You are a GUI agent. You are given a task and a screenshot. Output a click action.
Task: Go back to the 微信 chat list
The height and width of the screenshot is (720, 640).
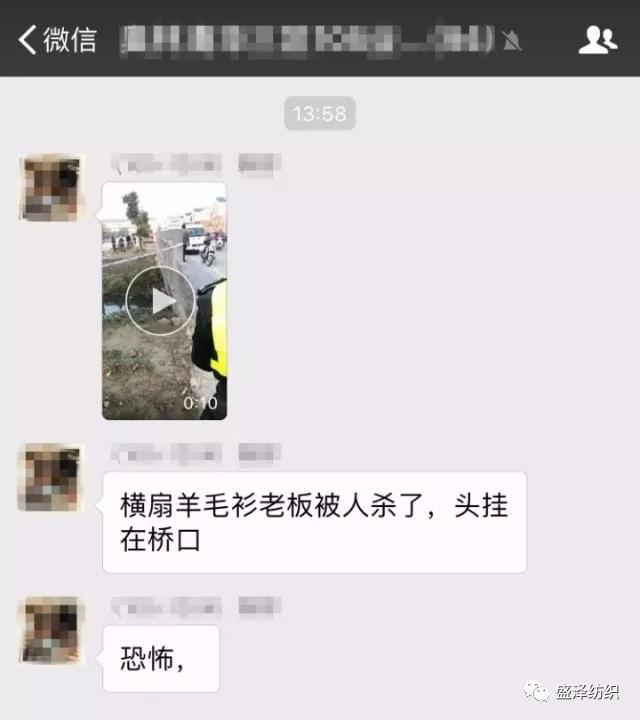[58, 39]
